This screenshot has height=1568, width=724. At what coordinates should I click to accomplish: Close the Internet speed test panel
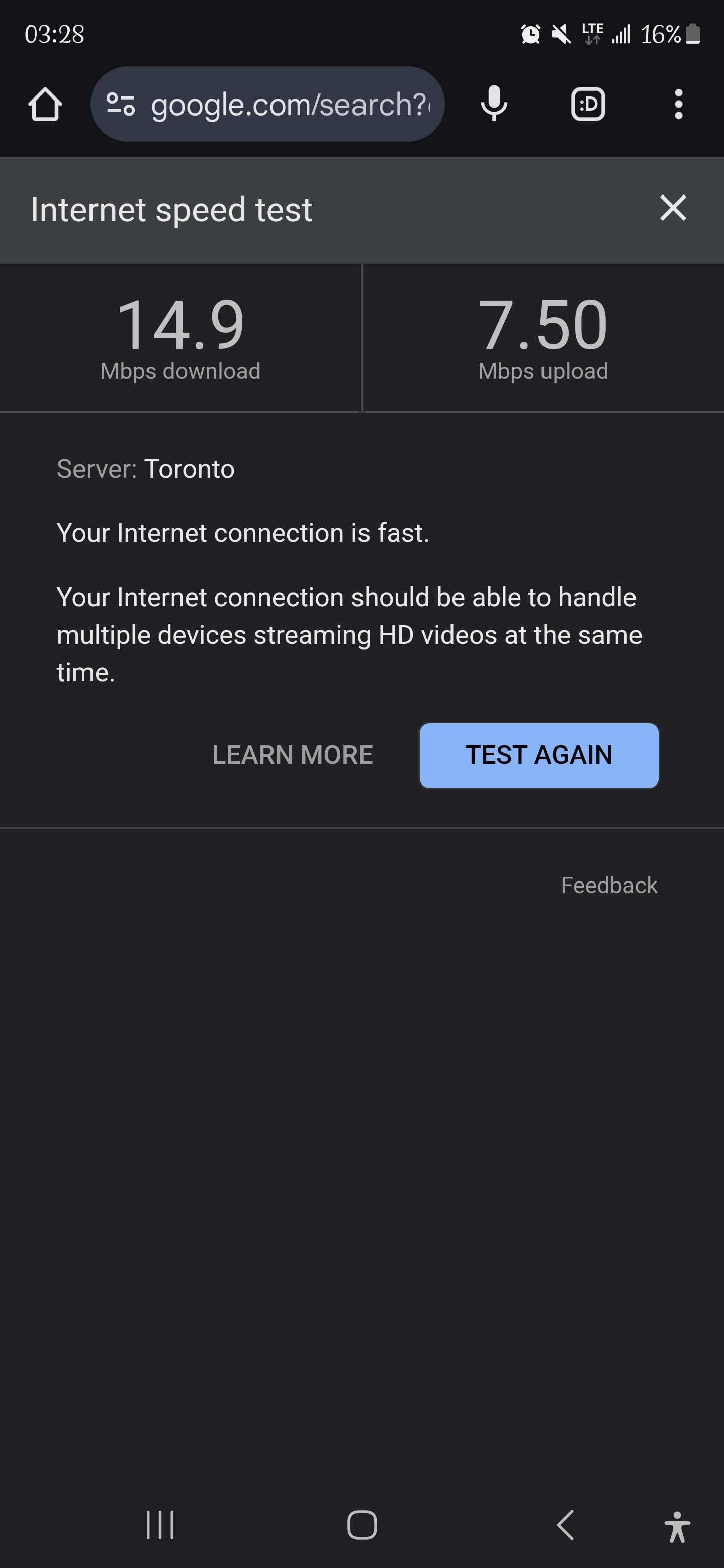click(673, 208)
